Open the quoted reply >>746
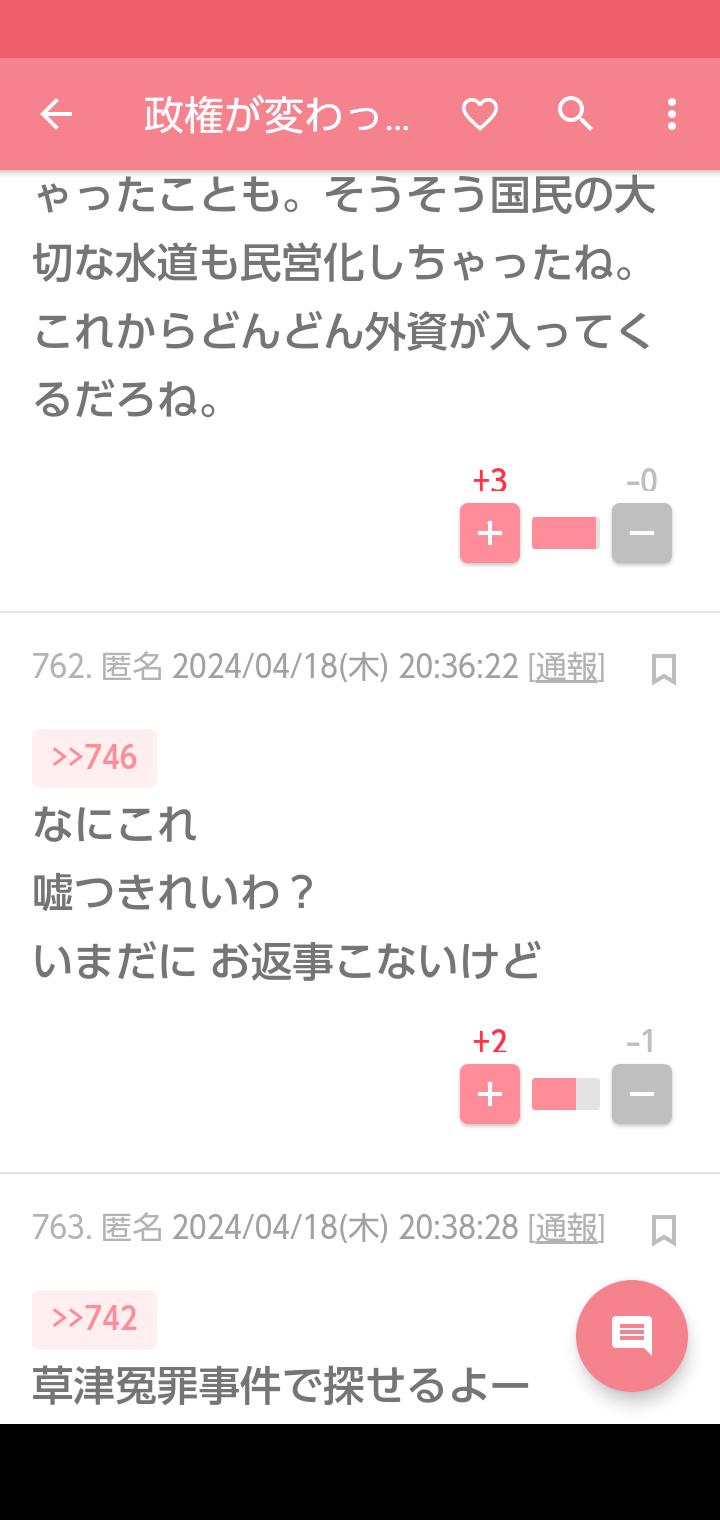The width and height of the screenshot is (720, 1520). click(94, 758)
